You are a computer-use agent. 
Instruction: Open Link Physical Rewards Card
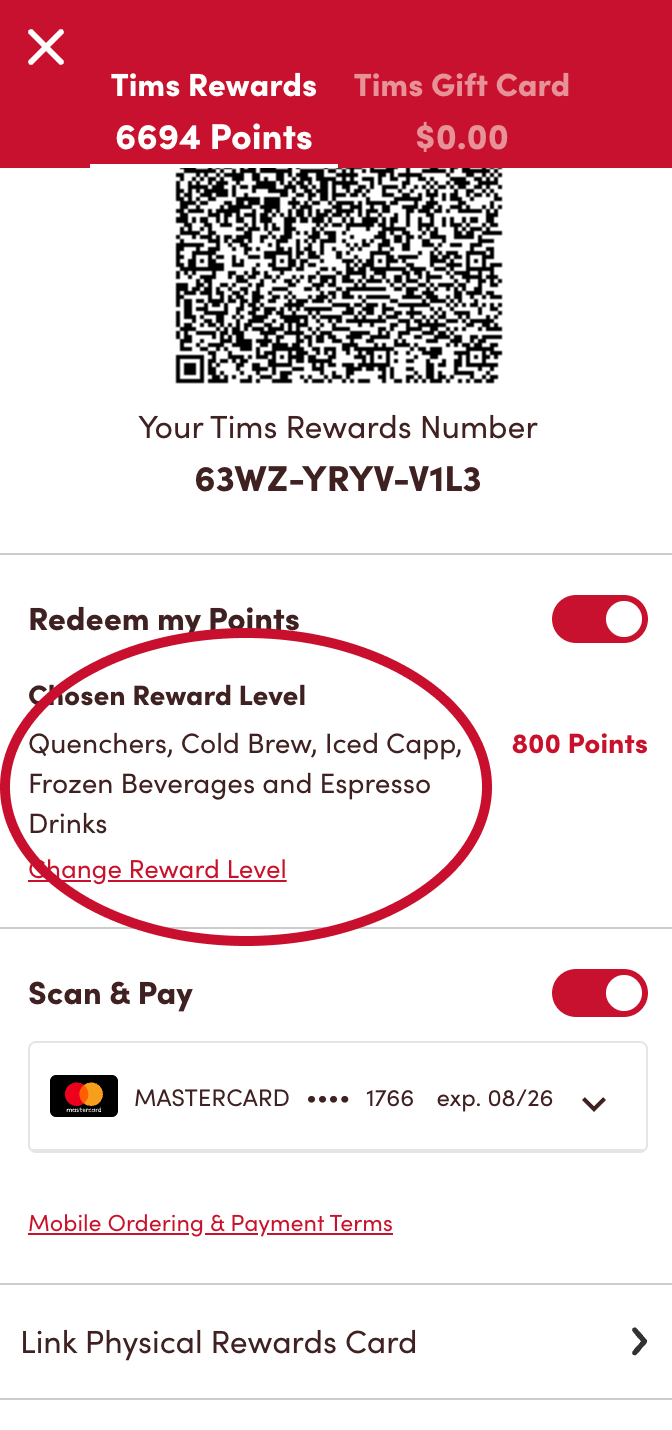(x=336, y=1342)
